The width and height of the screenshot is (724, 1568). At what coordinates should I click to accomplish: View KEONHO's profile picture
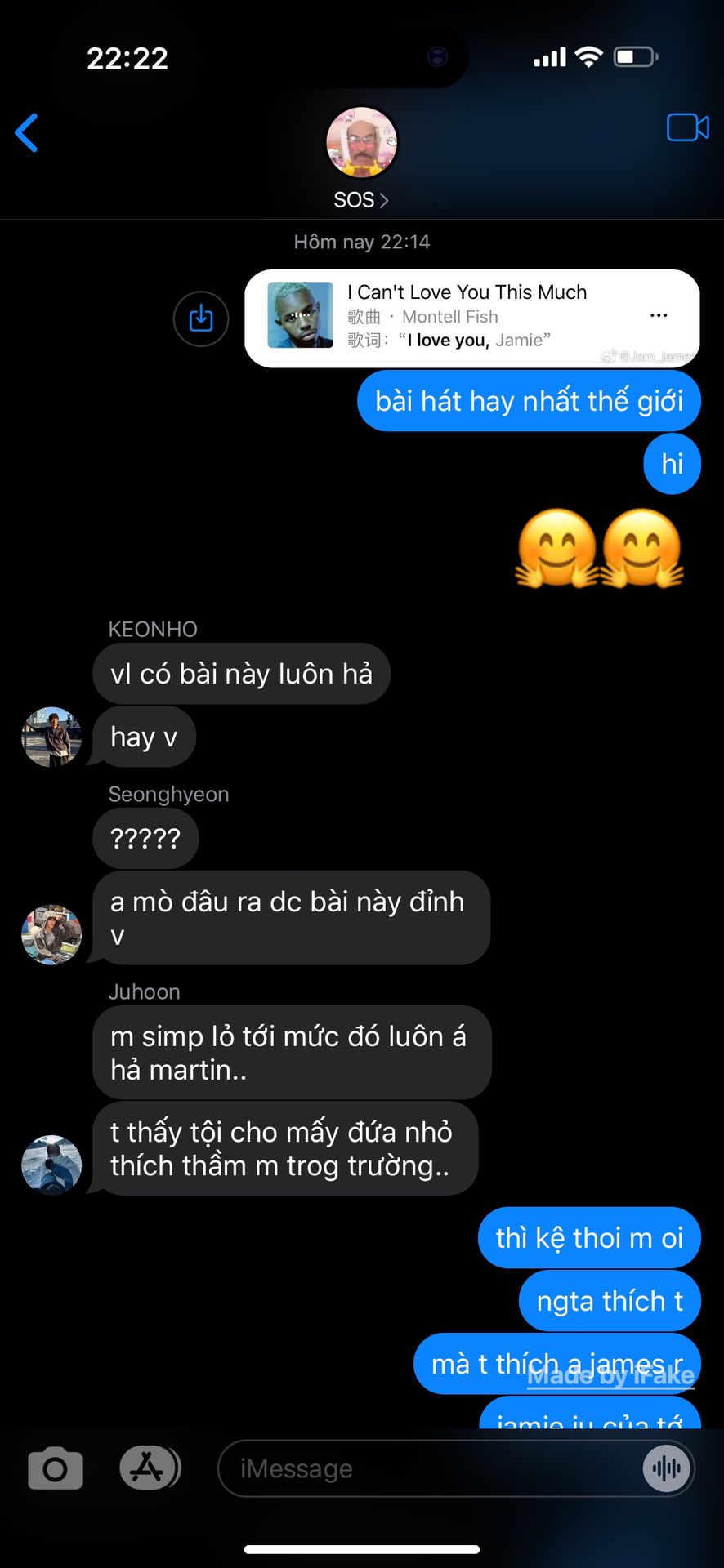[51, 737]
